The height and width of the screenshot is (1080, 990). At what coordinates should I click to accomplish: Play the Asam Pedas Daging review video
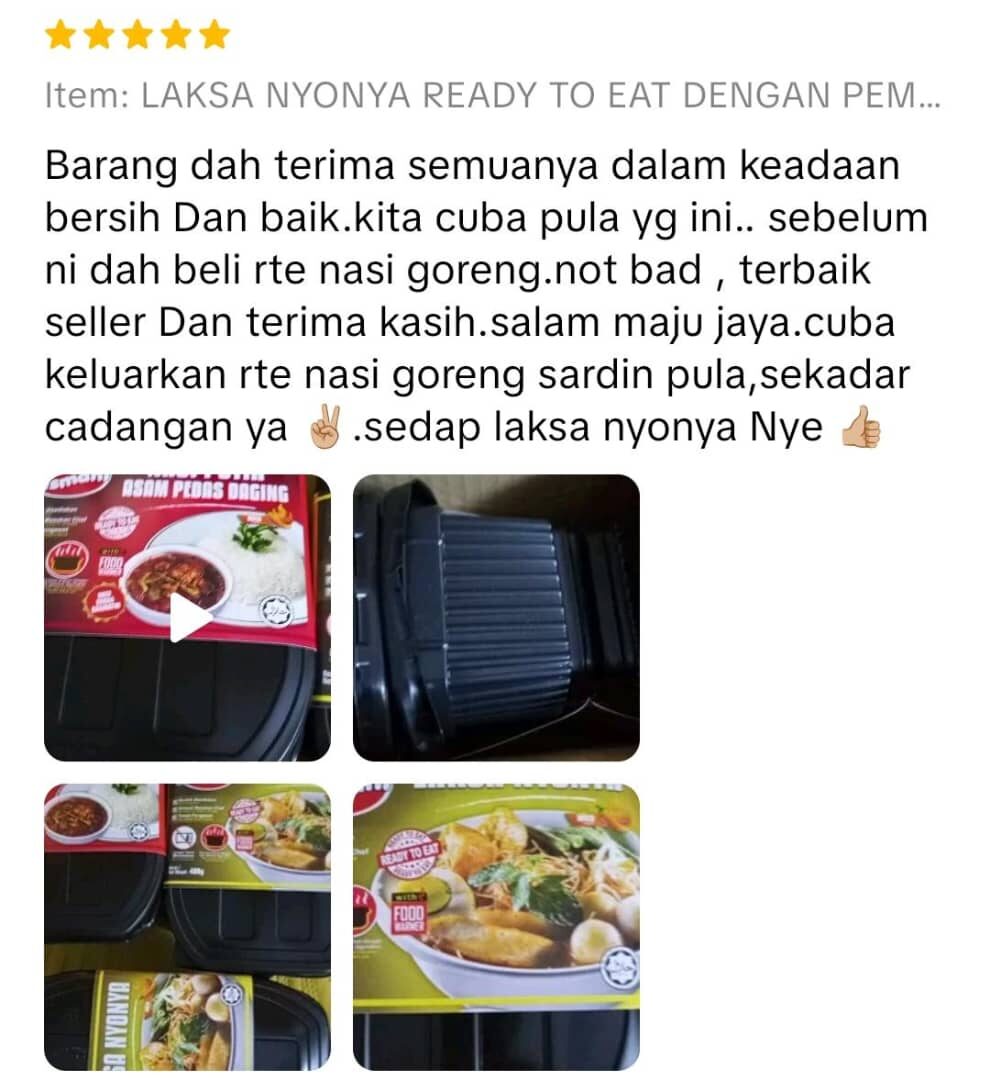click(188, 618)
